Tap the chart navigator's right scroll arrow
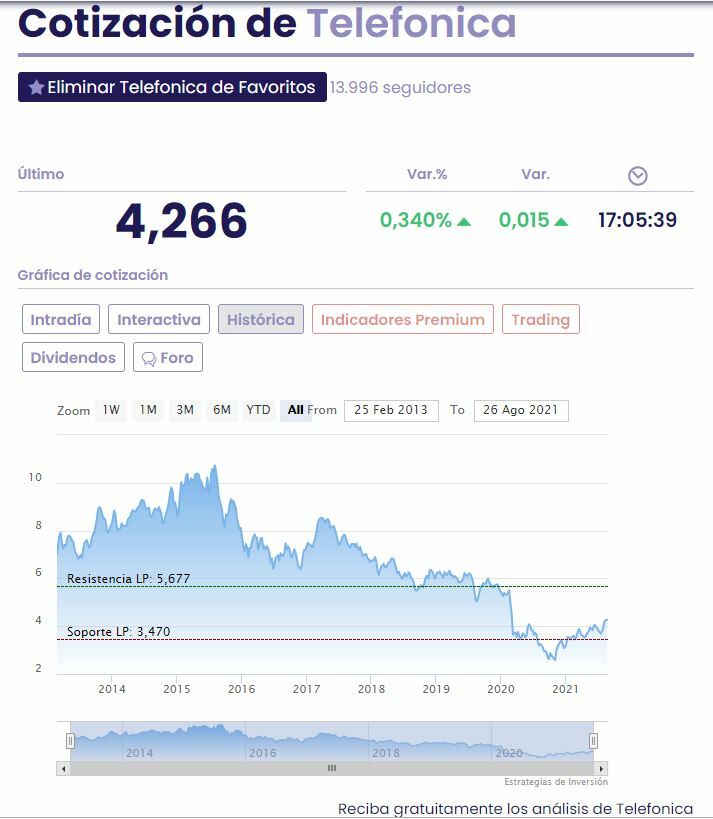 (x=601, y=769)
